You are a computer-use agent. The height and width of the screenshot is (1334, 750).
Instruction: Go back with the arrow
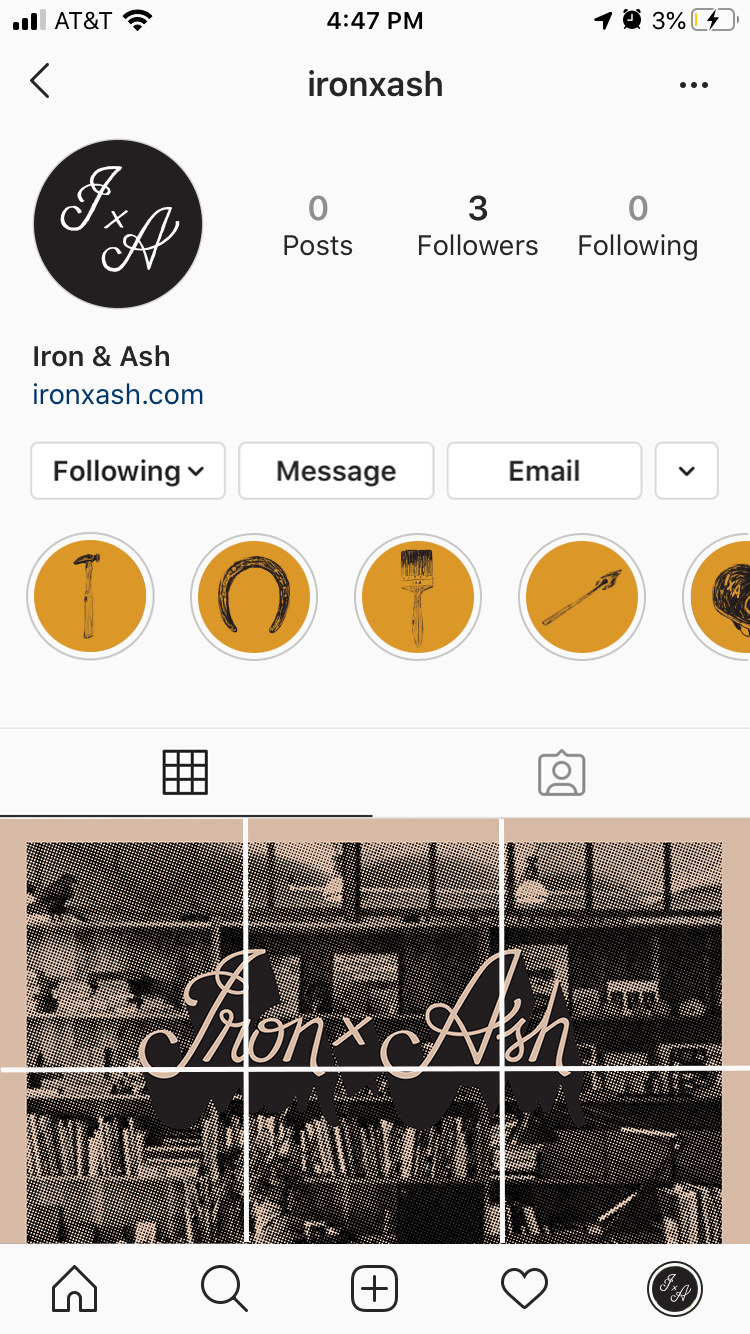(x=40, y=82)
